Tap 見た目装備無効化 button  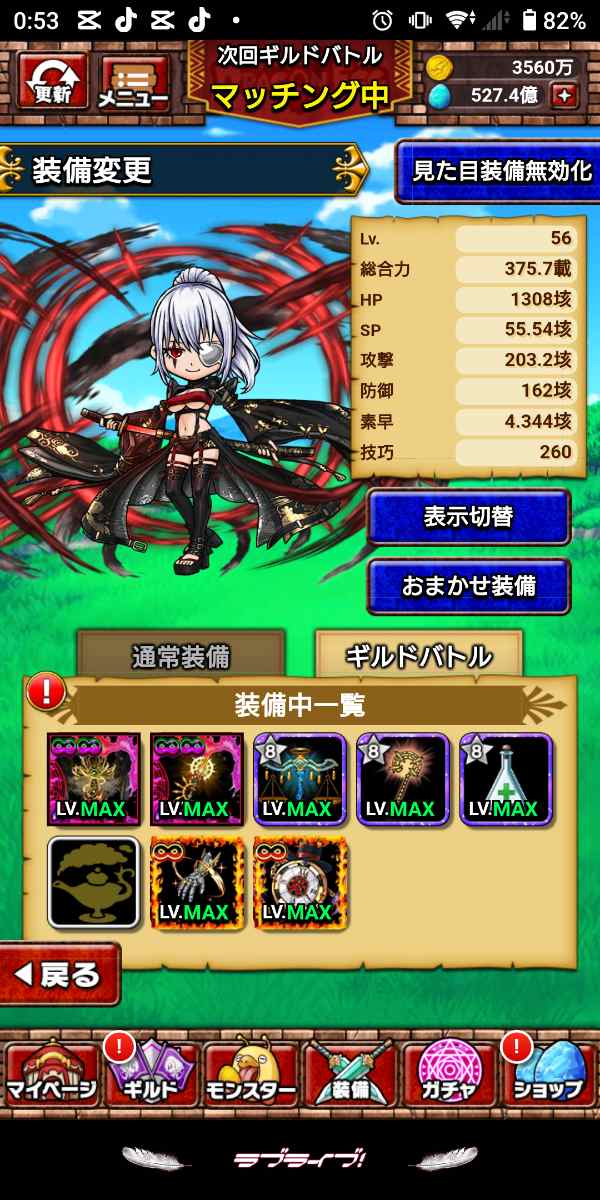point(501,170)
